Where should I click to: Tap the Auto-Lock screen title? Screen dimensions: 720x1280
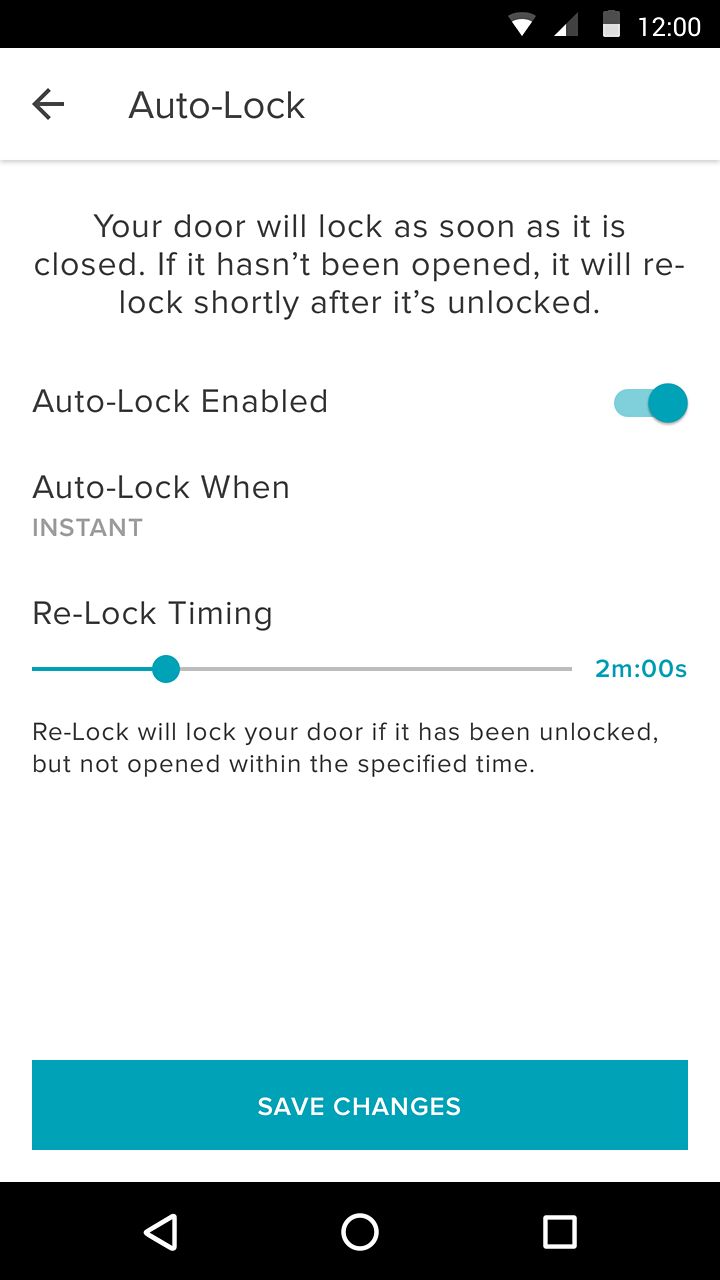[x=215, y=104]
